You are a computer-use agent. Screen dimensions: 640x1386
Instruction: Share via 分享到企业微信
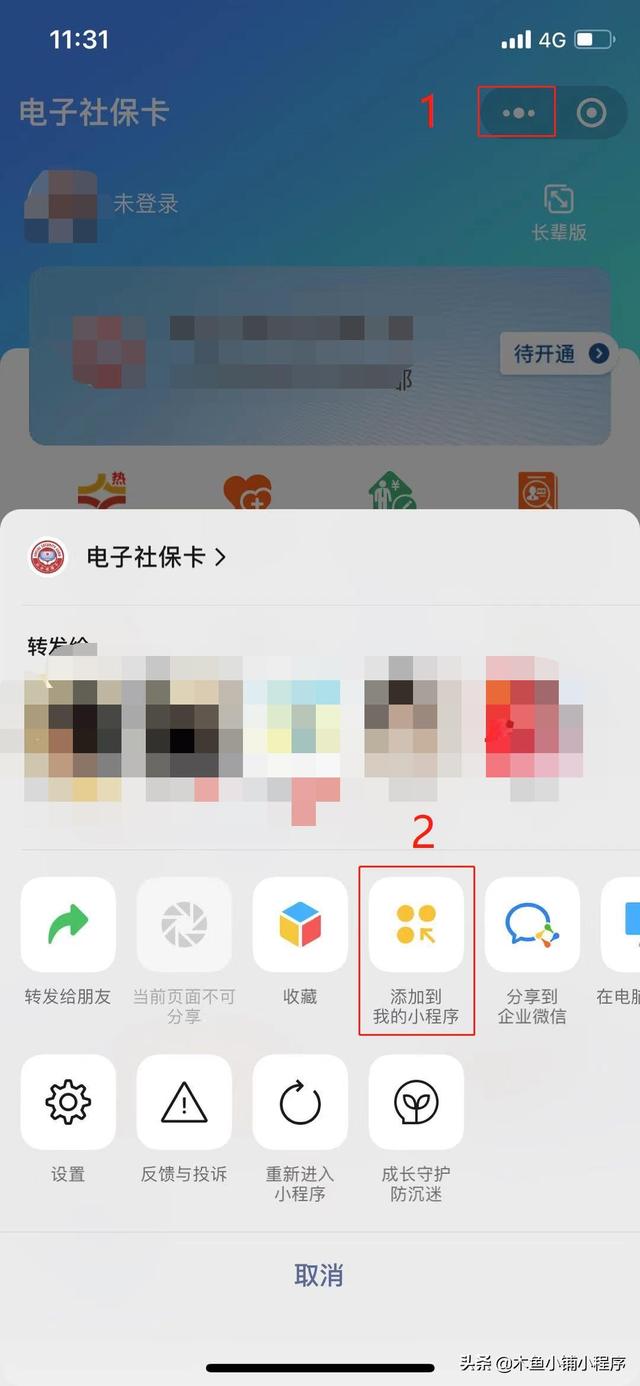532,951
